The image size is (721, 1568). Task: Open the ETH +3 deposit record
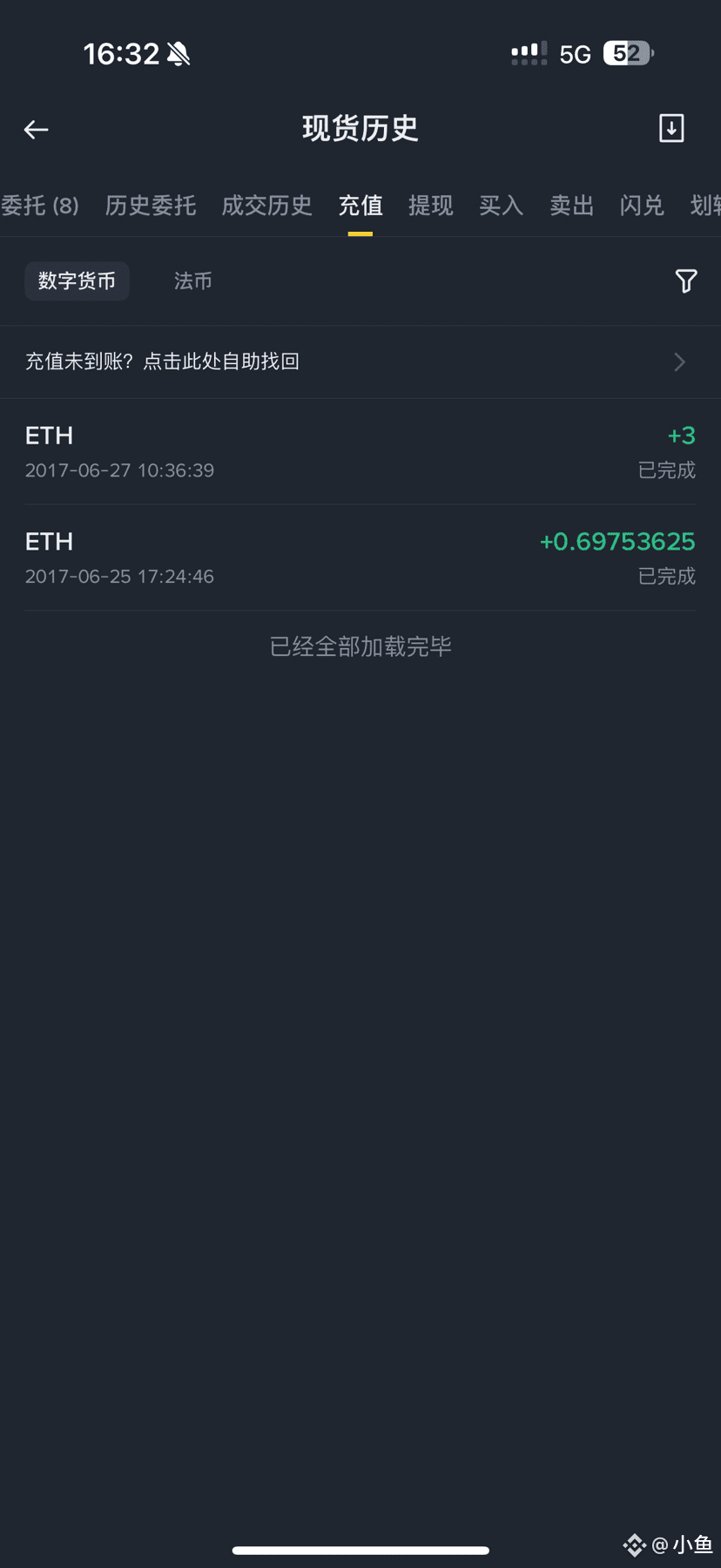[x=360, y=452]
